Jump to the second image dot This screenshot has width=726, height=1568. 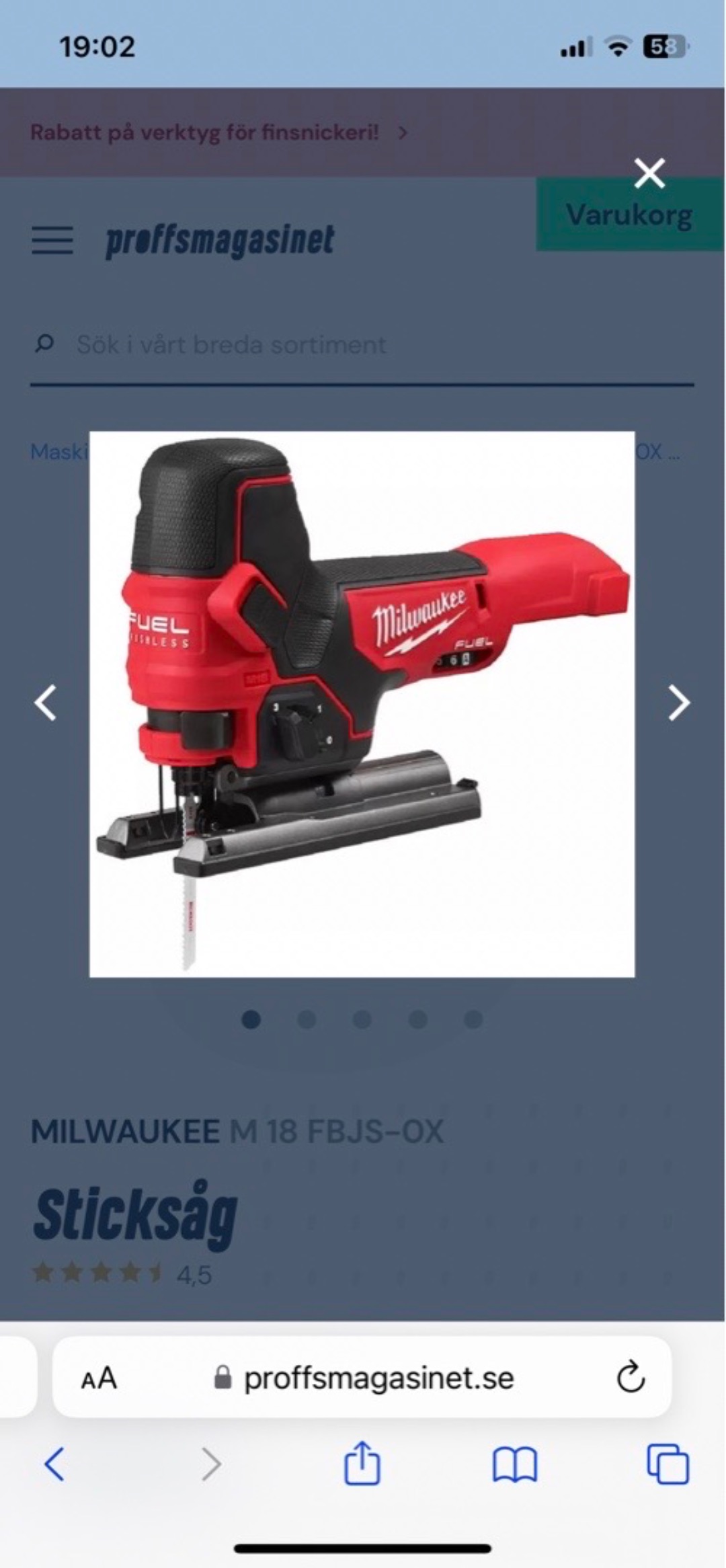307,1020
